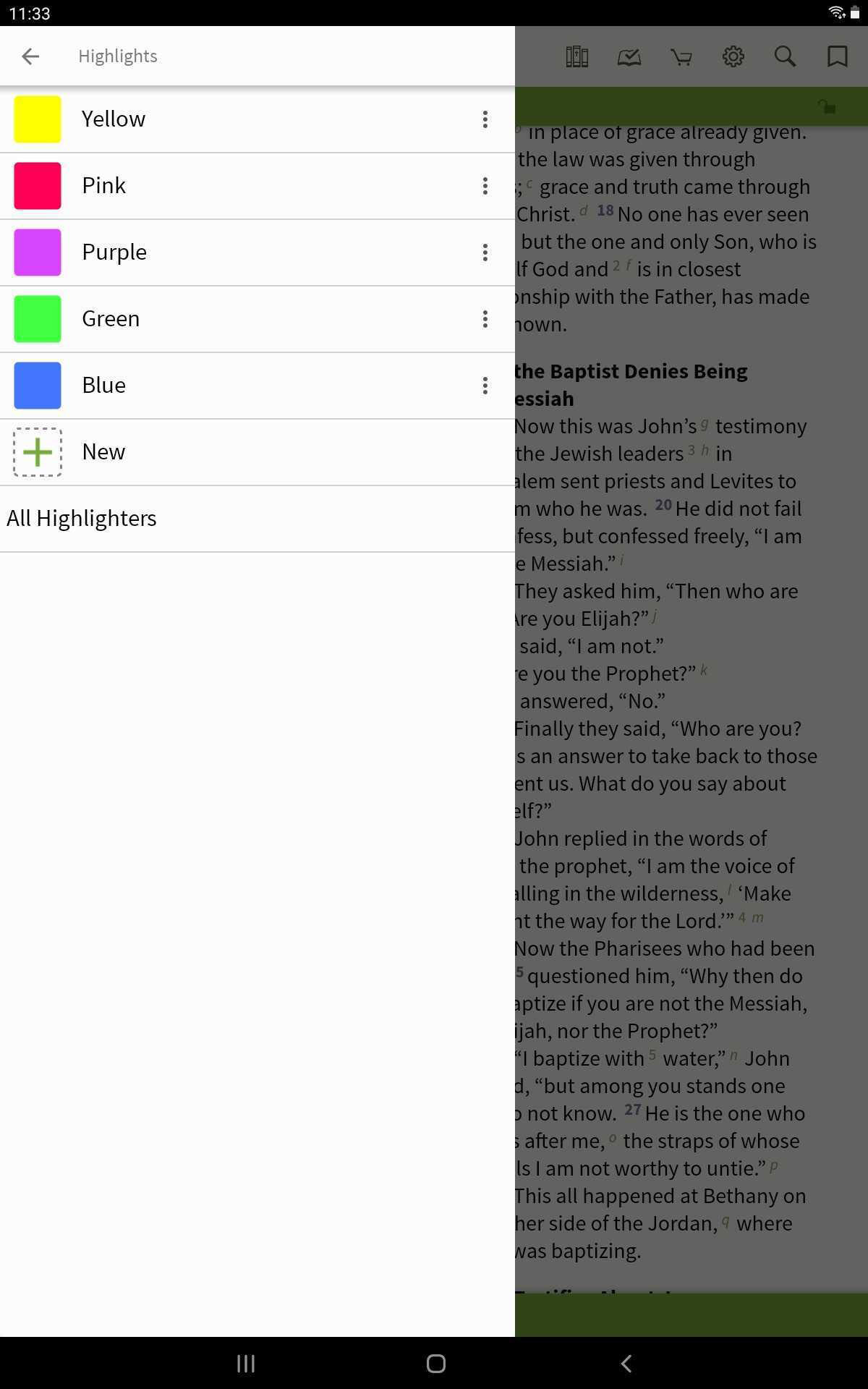
Task: Open the reading plan icon
Action: point(629,56)
